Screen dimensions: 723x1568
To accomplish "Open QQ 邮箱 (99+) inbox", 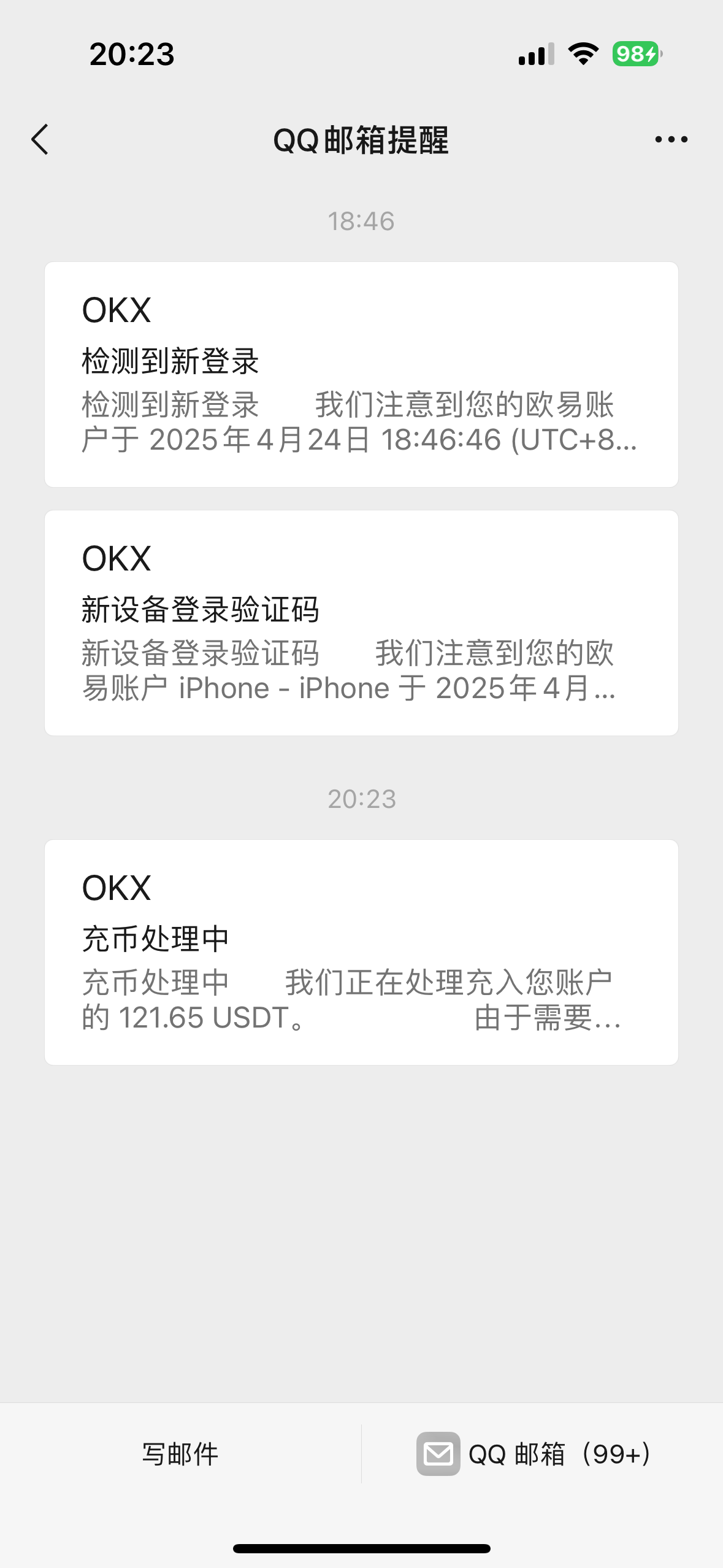I will tap(535, 1454).
